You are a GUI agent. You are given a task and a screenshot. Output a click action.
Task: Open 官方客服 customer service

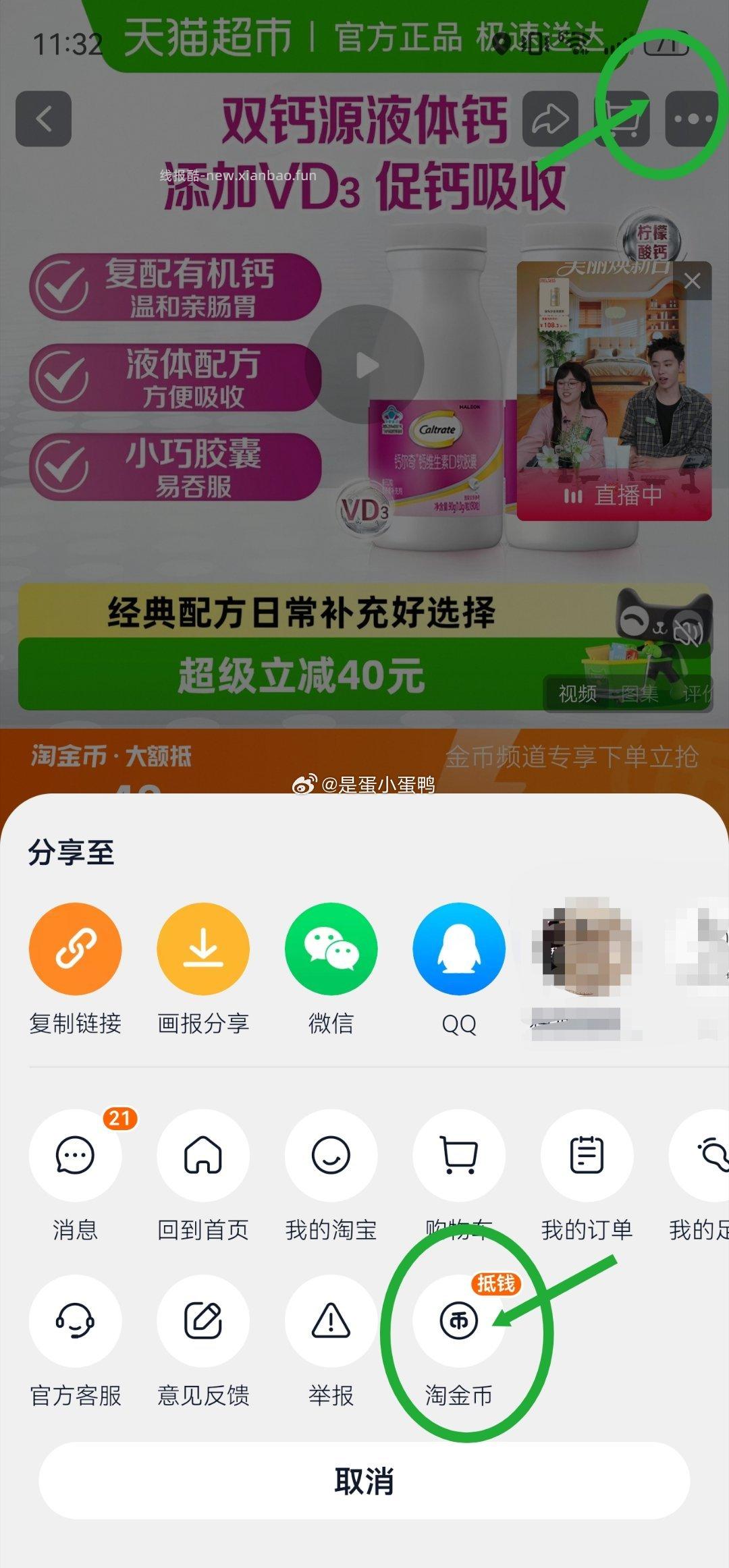point(74,1321)
